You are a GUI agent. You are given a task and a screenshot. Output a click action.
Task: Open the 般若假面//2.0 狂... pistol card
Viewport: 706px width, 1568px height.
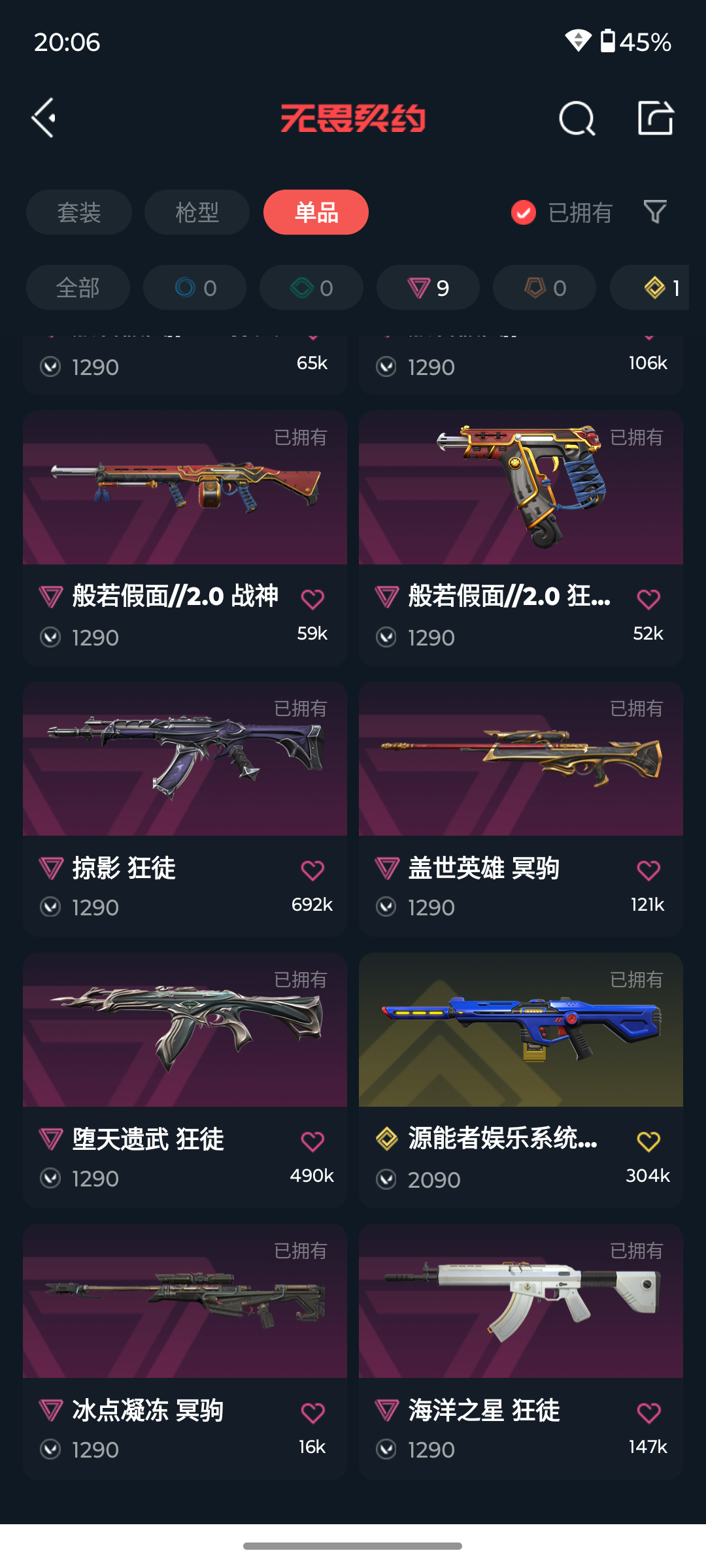tap(521, 497)
